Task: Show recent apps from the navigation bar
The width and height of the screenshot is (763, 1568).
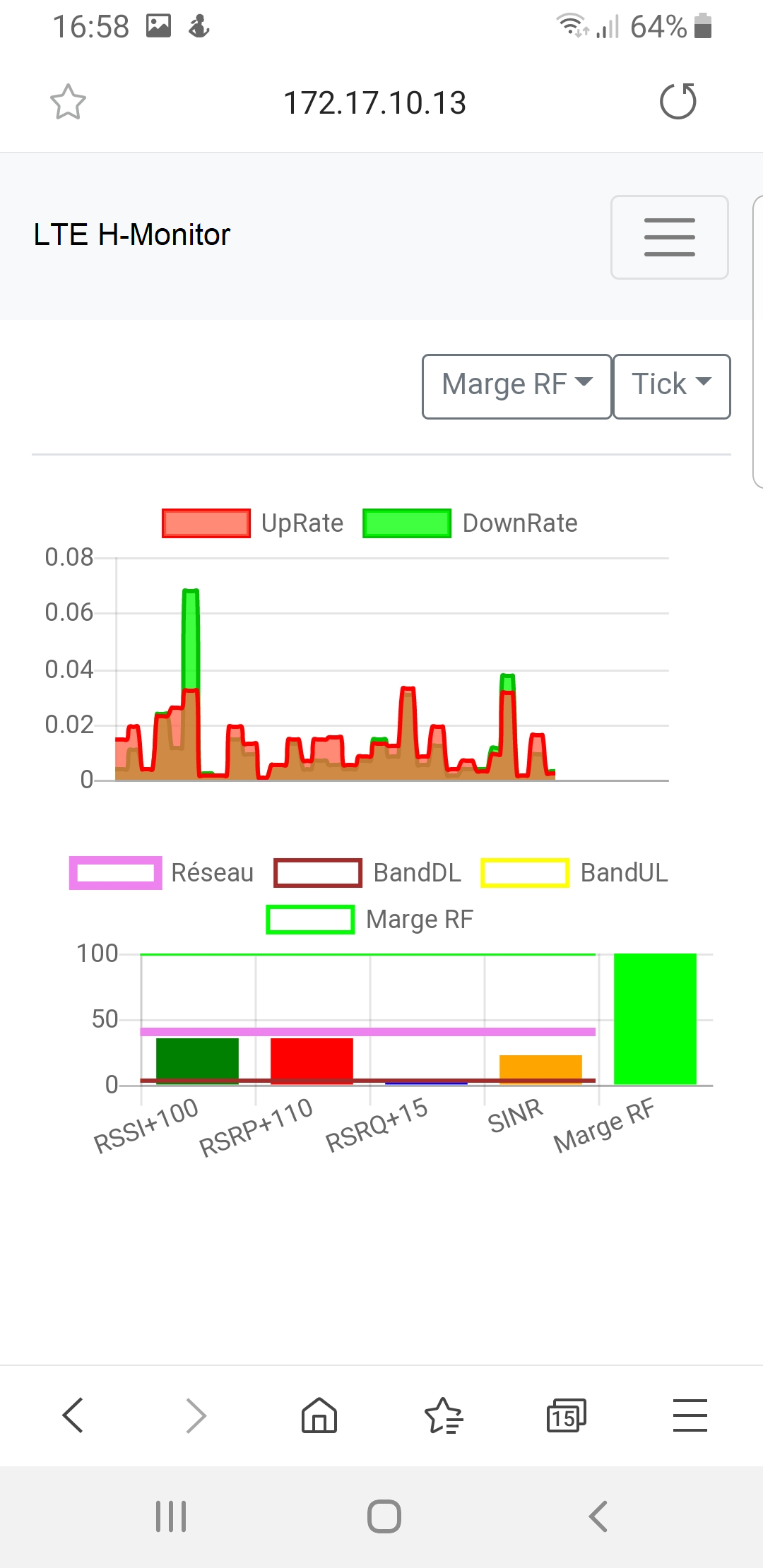Action: pyautogui.click(x=171, y=1516)
